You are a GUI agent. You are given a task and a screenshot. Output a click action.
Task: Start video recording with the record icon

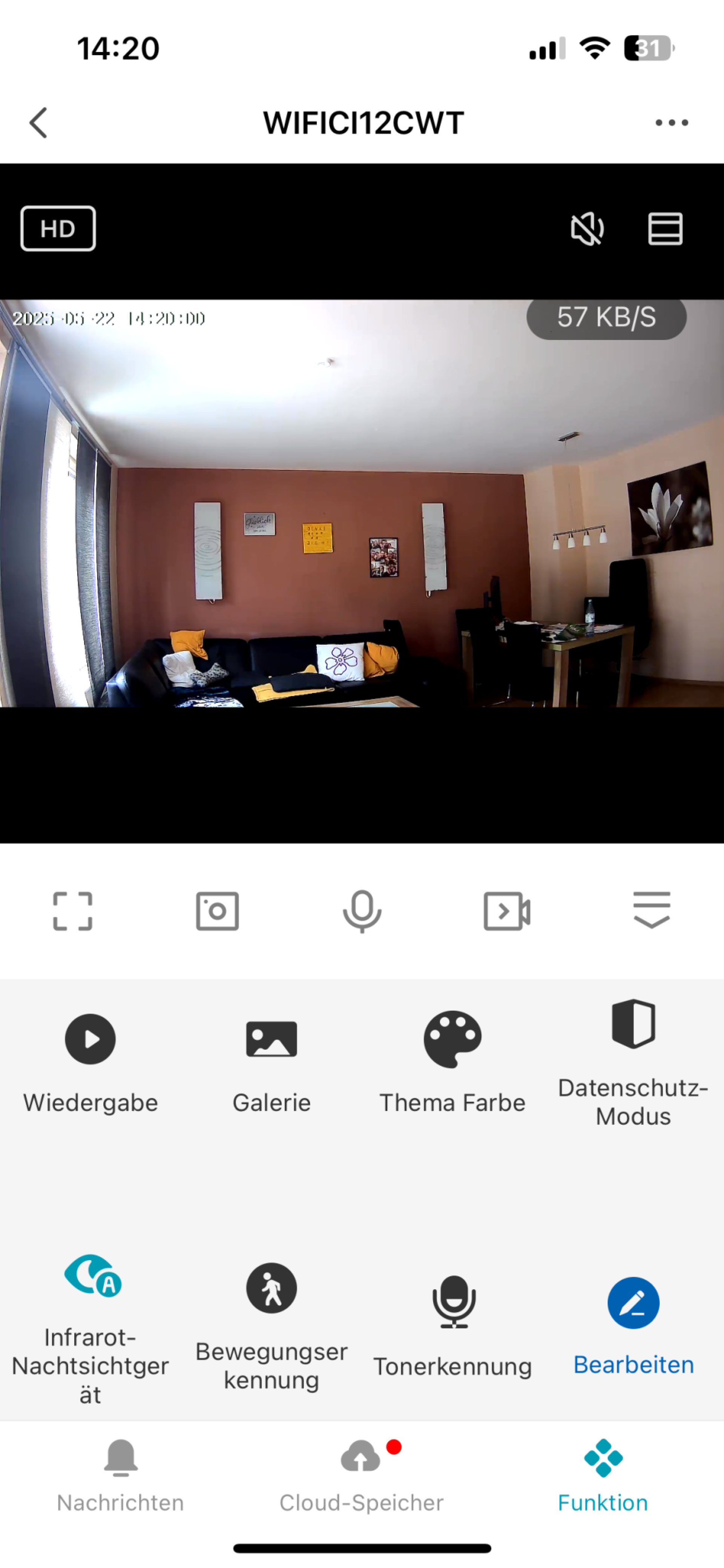tap(507, 911)
